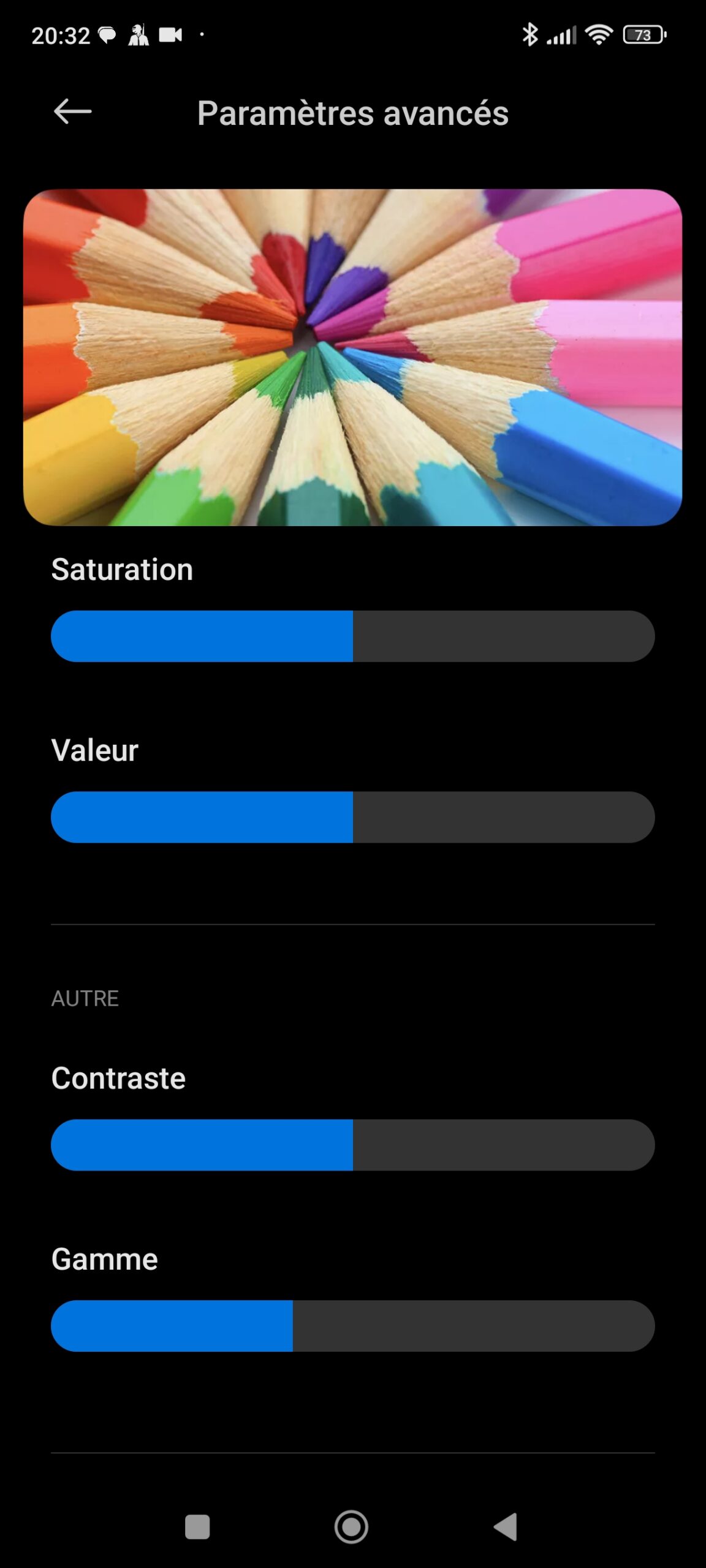Tap the Gamme slider bar
This screenshot has width=706, height=1568.
353,1325
